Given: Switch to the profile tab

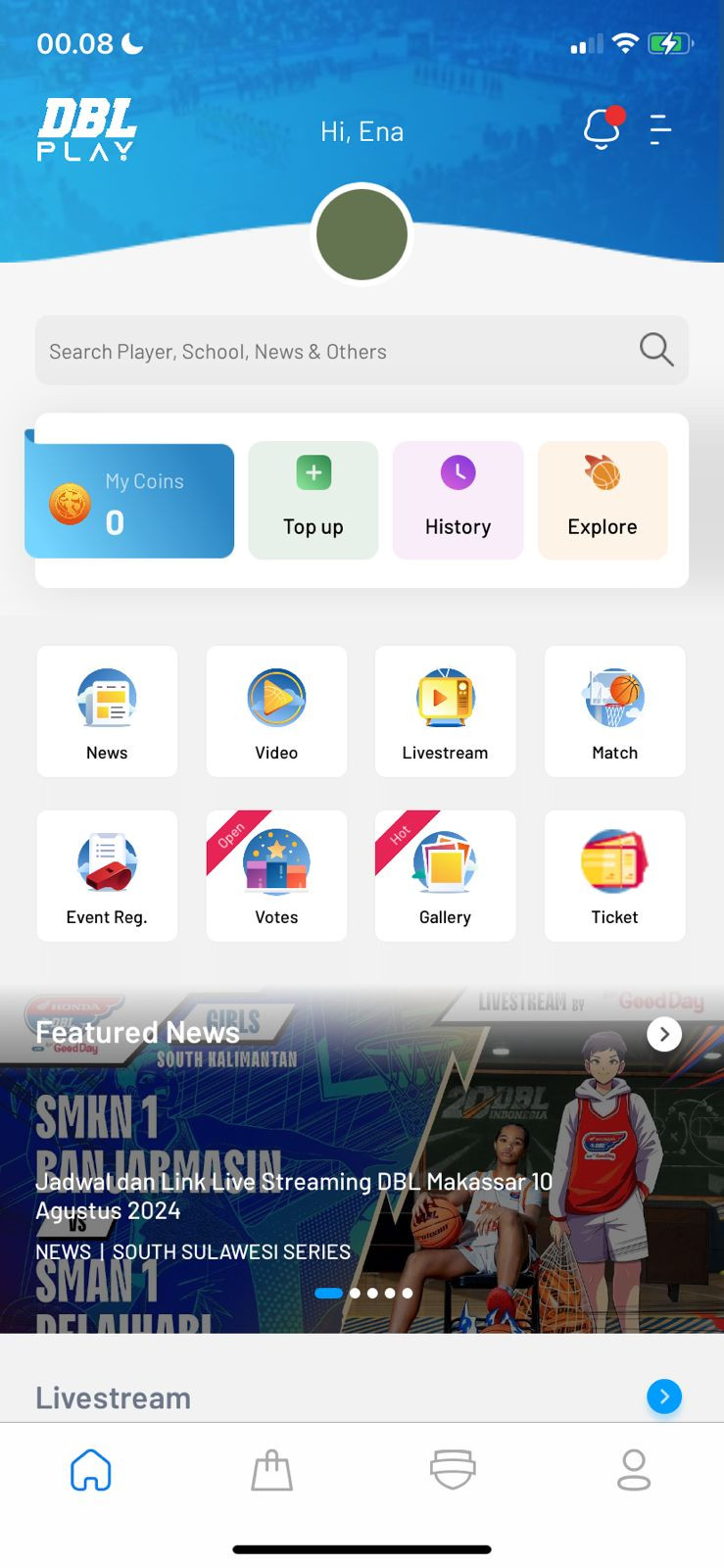Looking at the screenshot, I should (x=634, y=1470).
